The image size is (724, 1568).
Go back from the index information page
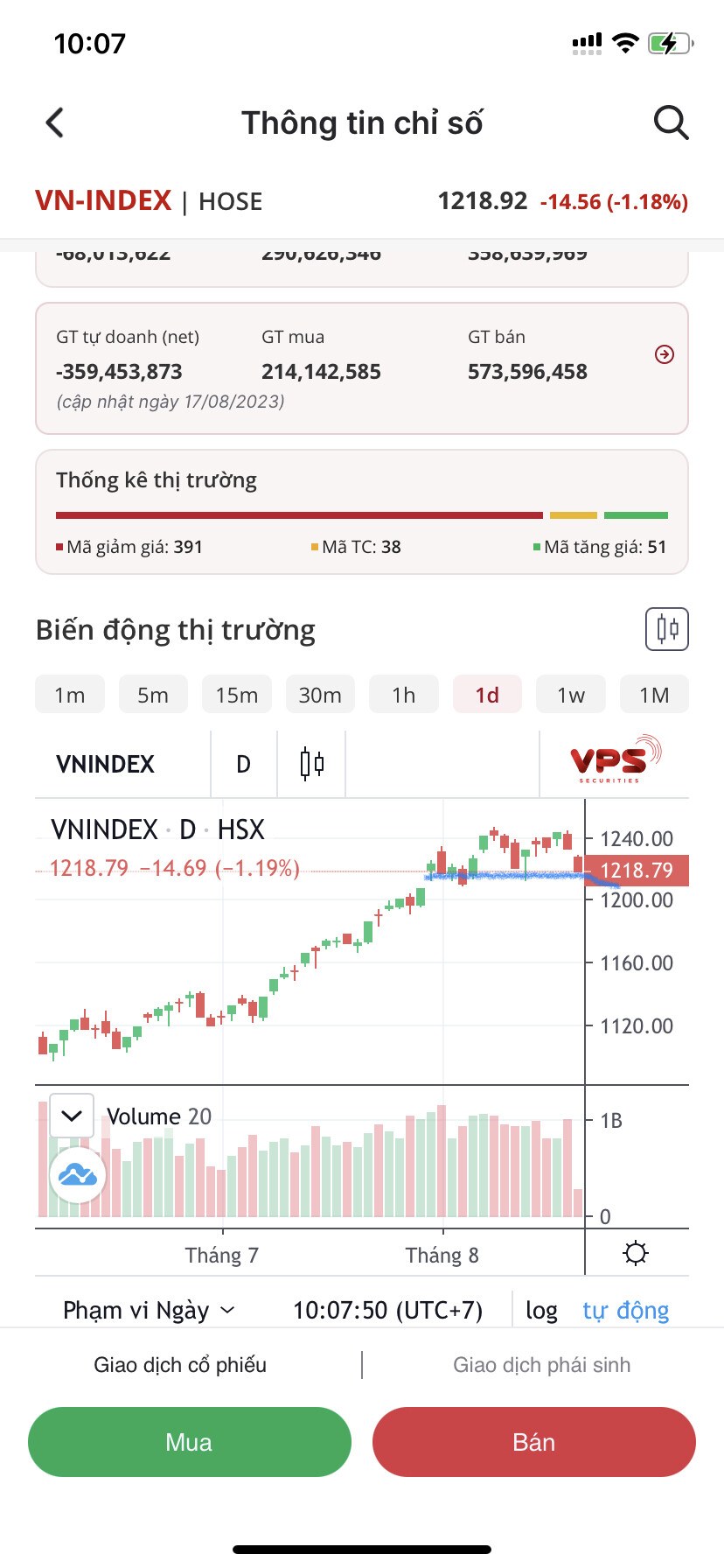55,122
